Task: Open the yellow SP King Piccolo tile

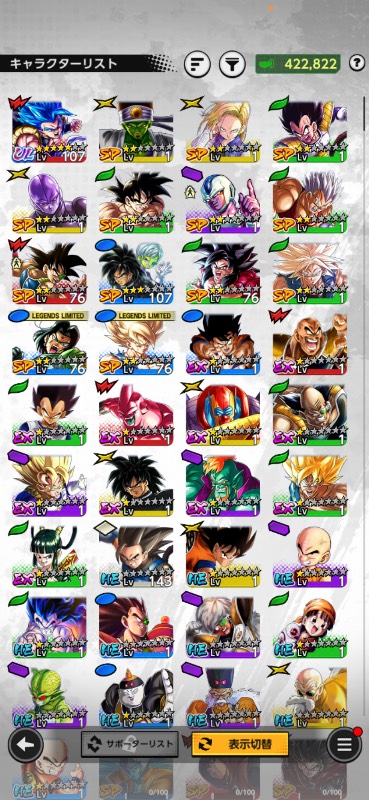Action: click(x=136, y=132)
